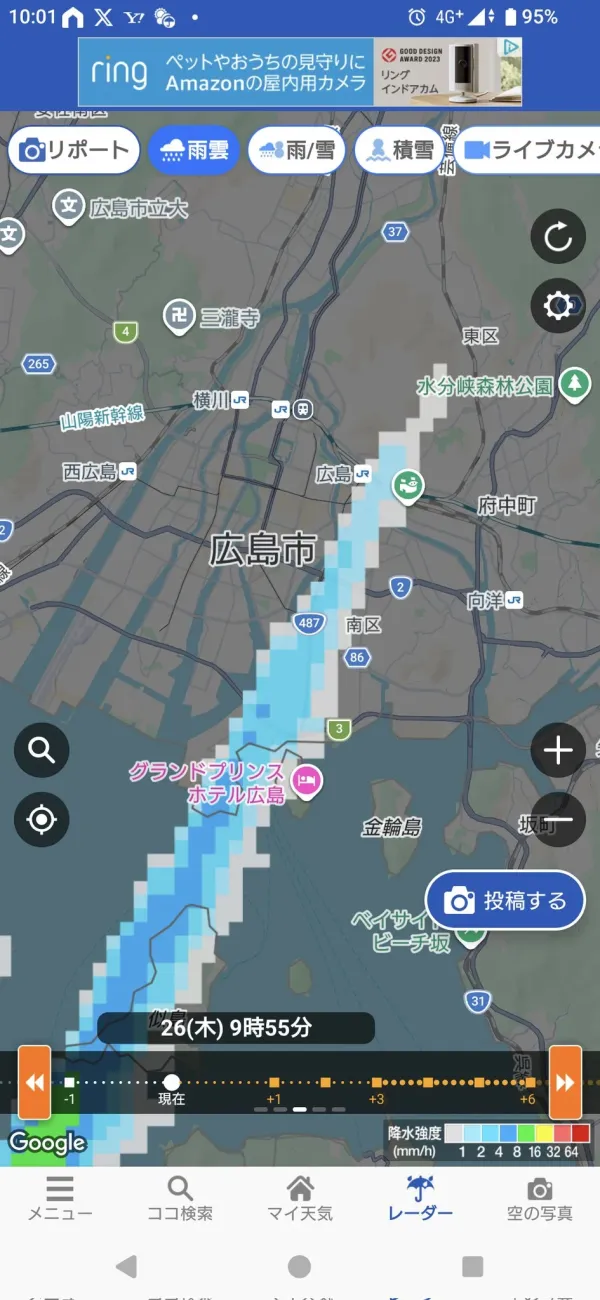
Task: Open the ライブカメラ layer
Action: [x=527, y=150]
